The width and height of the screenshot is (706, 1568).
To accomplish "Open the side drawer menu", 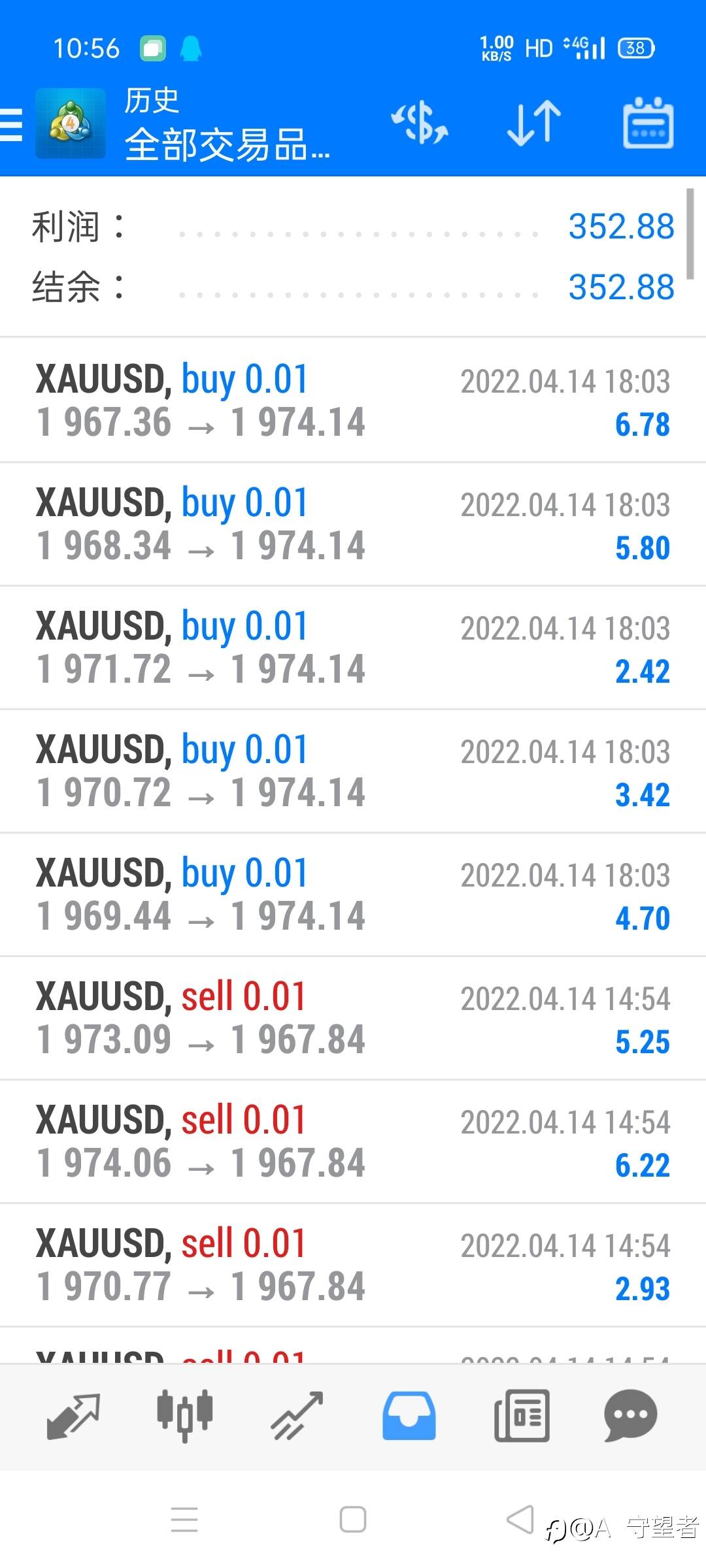I will tap(12, 124).
